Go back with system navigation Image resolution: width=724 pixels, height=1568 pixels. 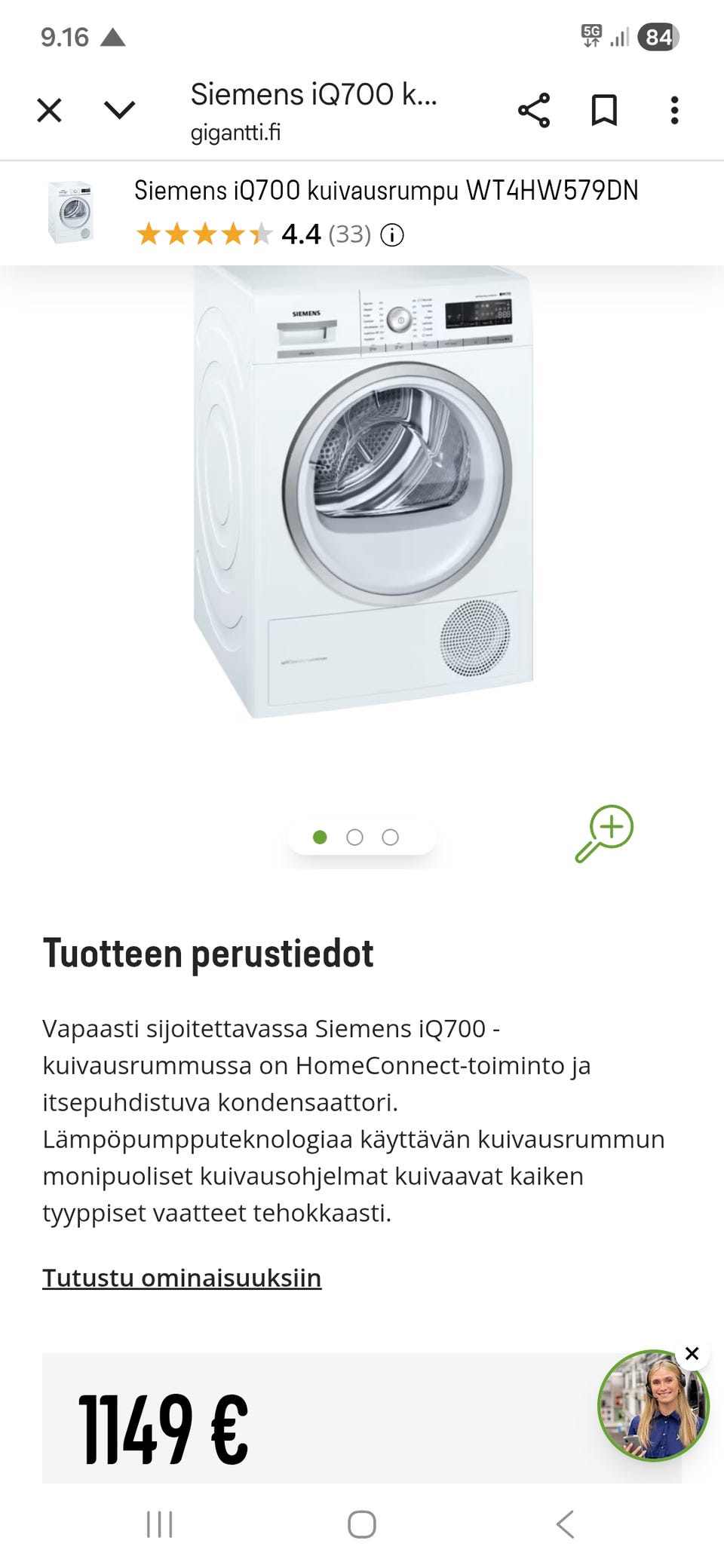pos(565,1524)
